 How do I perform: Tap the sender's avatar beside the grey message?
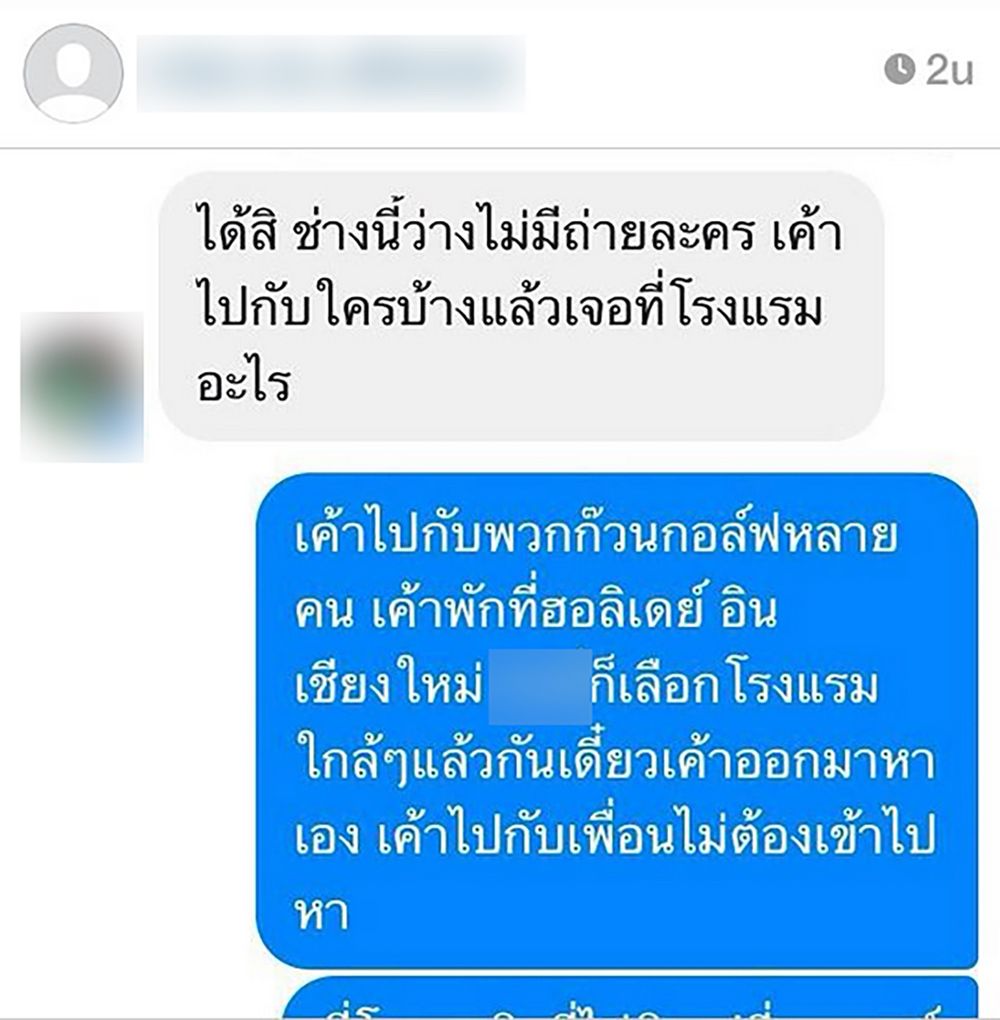click(x=82, y=386)
